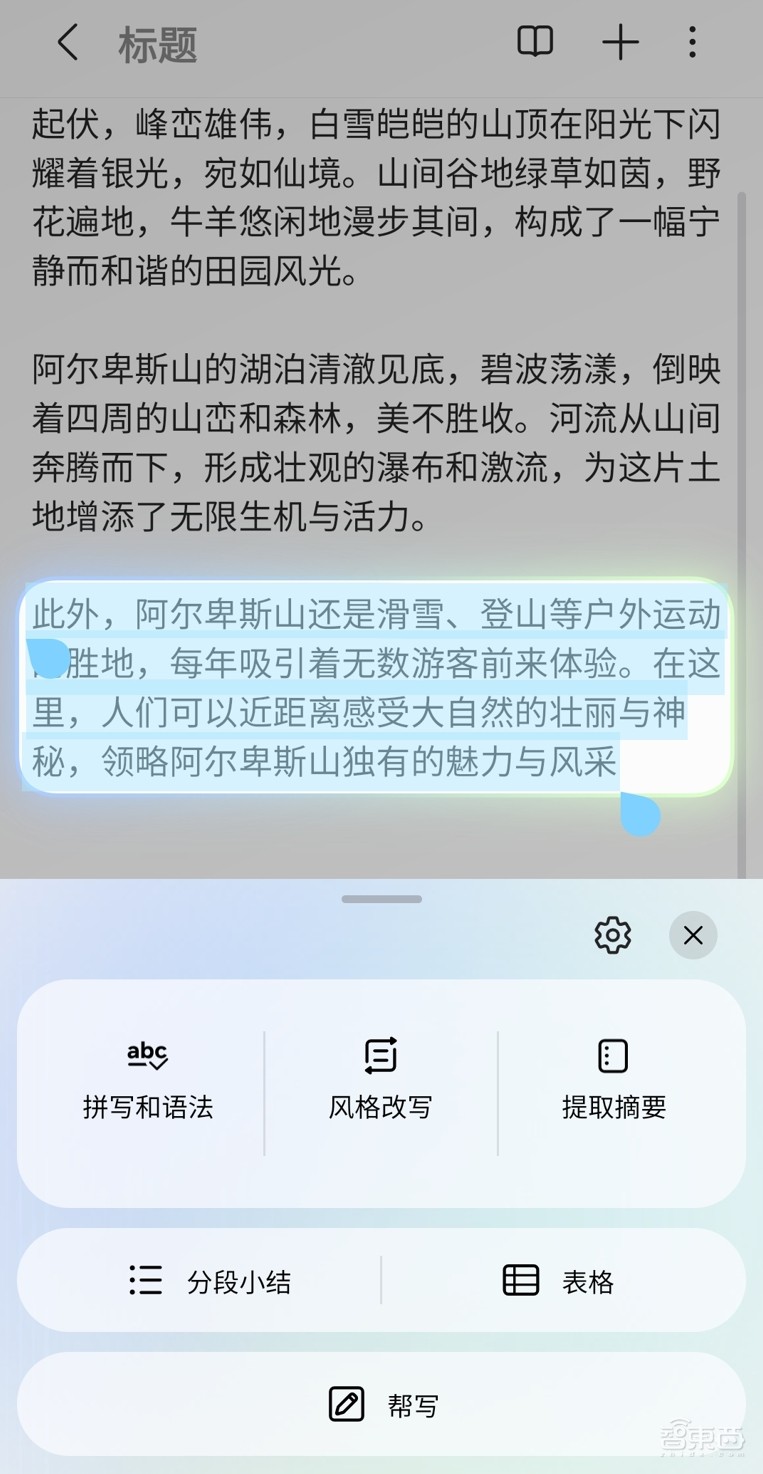Screen dimensions: 763x1474
Task: Close the AI writing panel
Action: coord(693,936)
